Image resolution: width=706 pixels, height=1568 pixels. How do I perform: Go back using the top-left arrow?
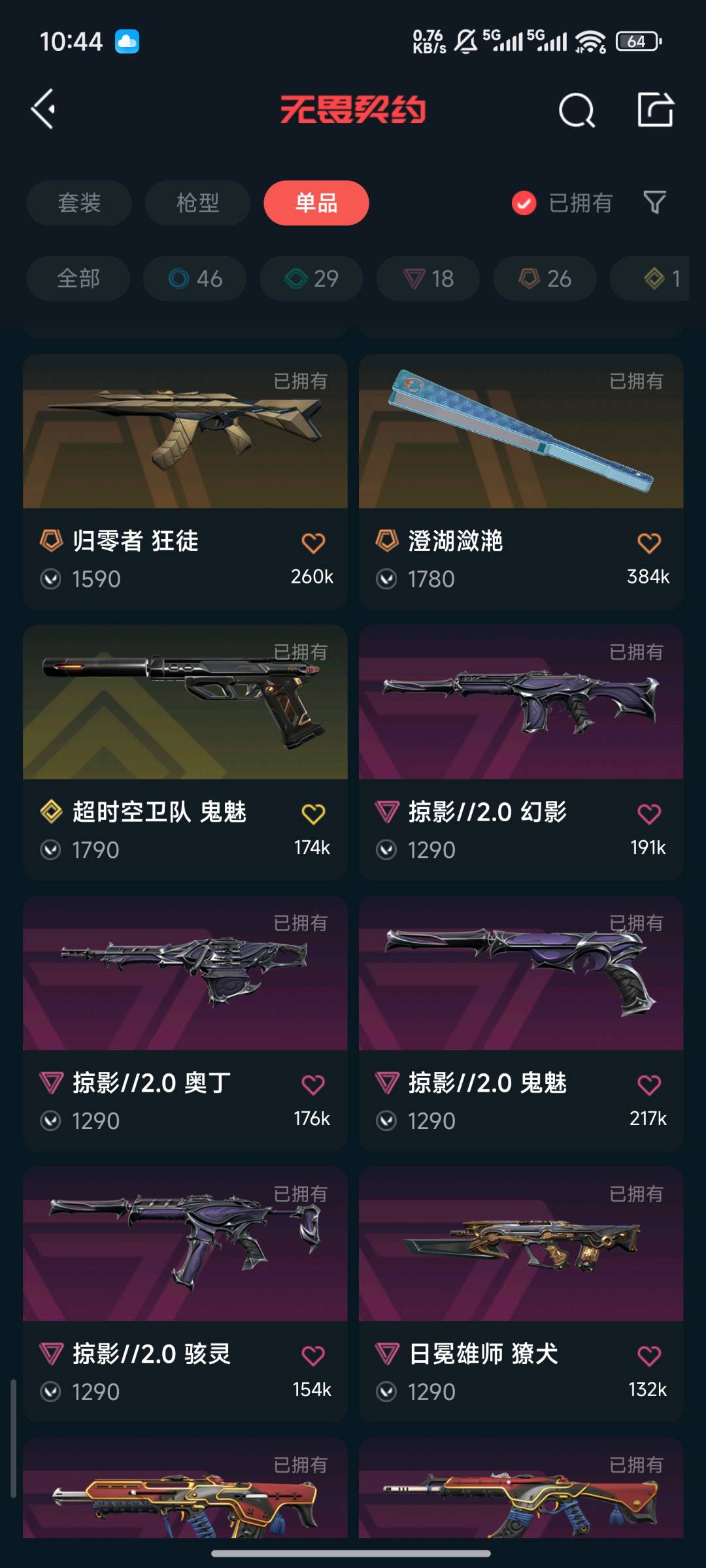pyautogui.click(x=44, y=109)
